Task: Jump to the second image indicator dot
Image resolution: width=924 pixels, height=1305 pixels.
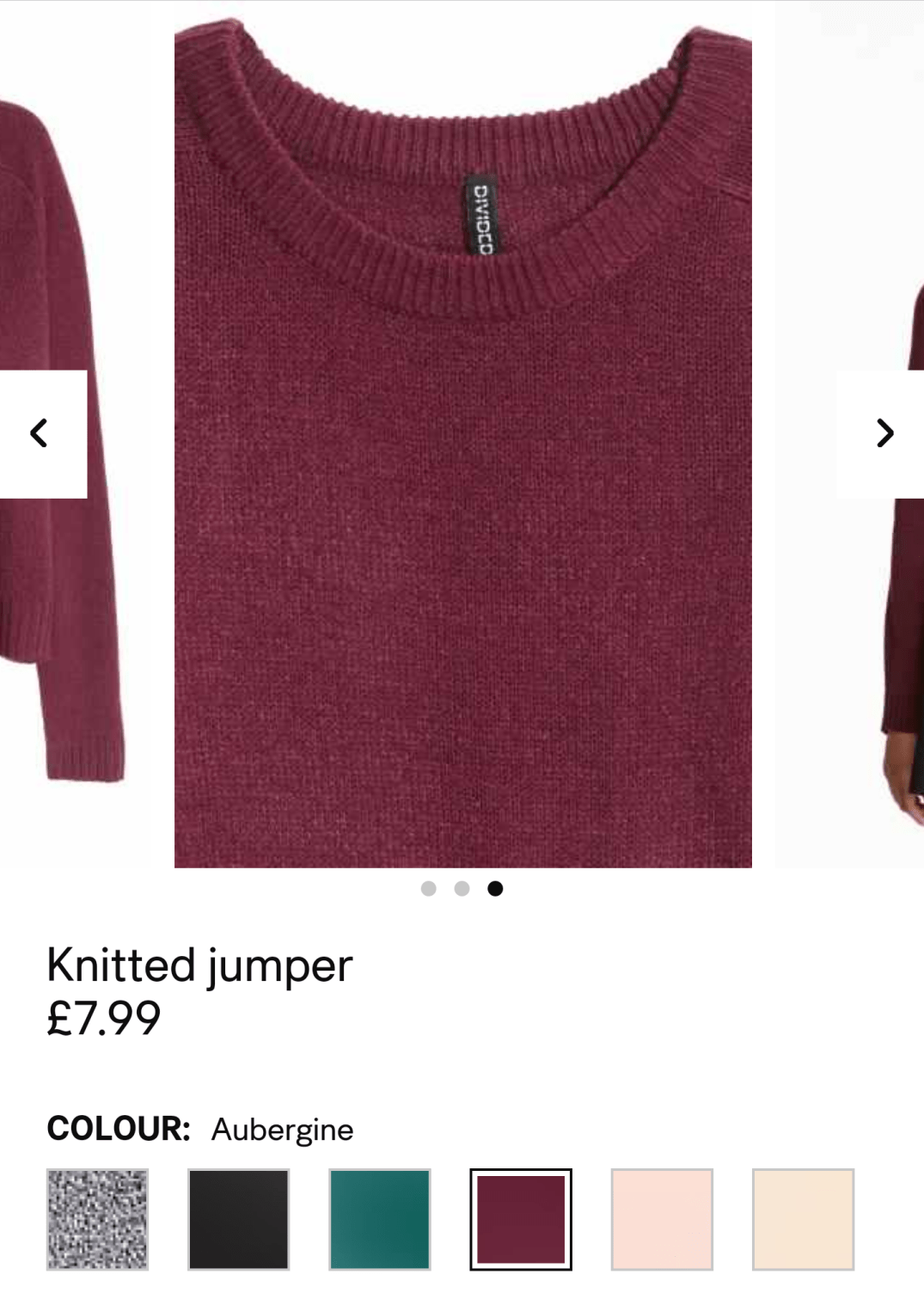Action: point(462,888)
